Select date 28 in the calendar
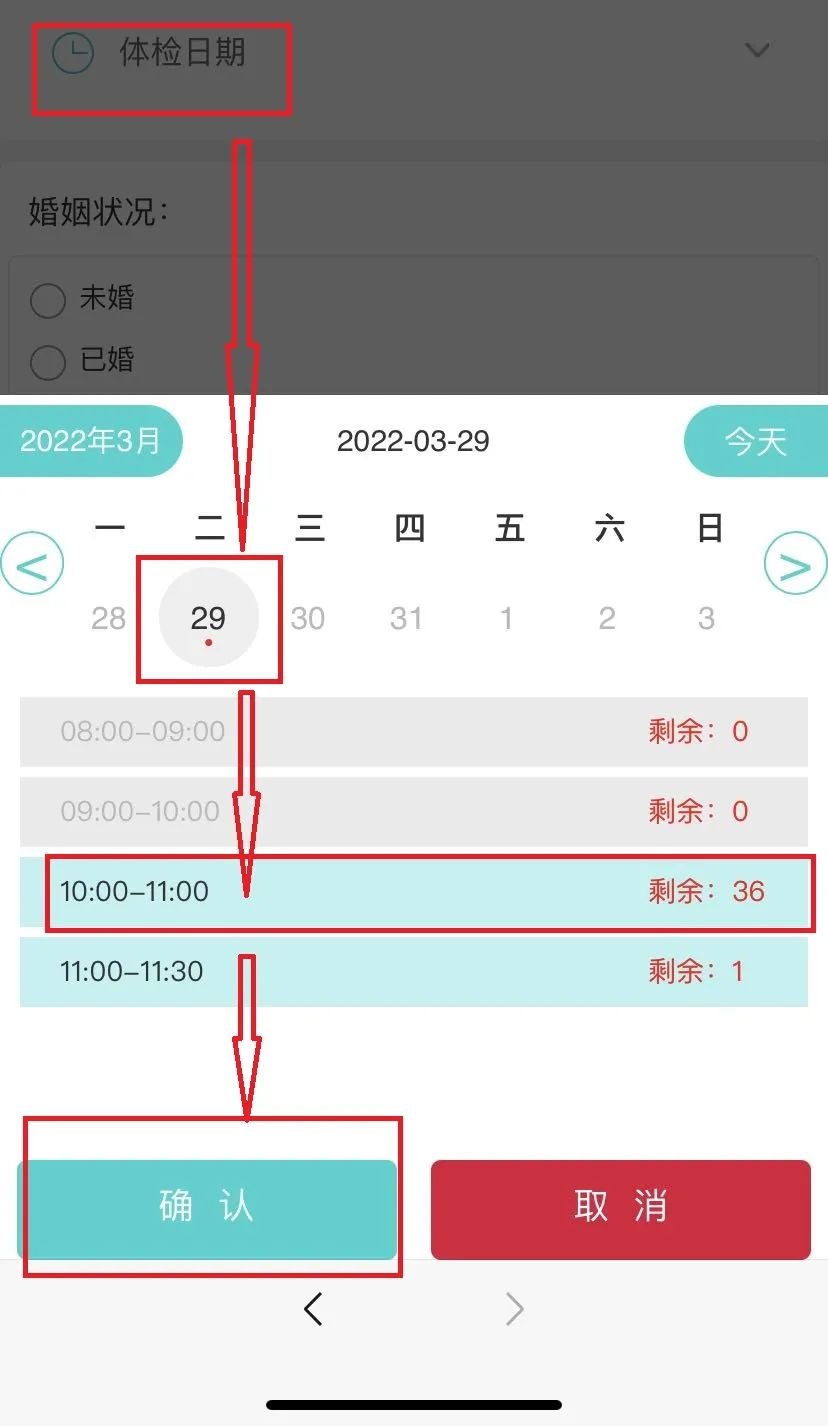This screenshot has height=1426, width=828. point(108,618)
